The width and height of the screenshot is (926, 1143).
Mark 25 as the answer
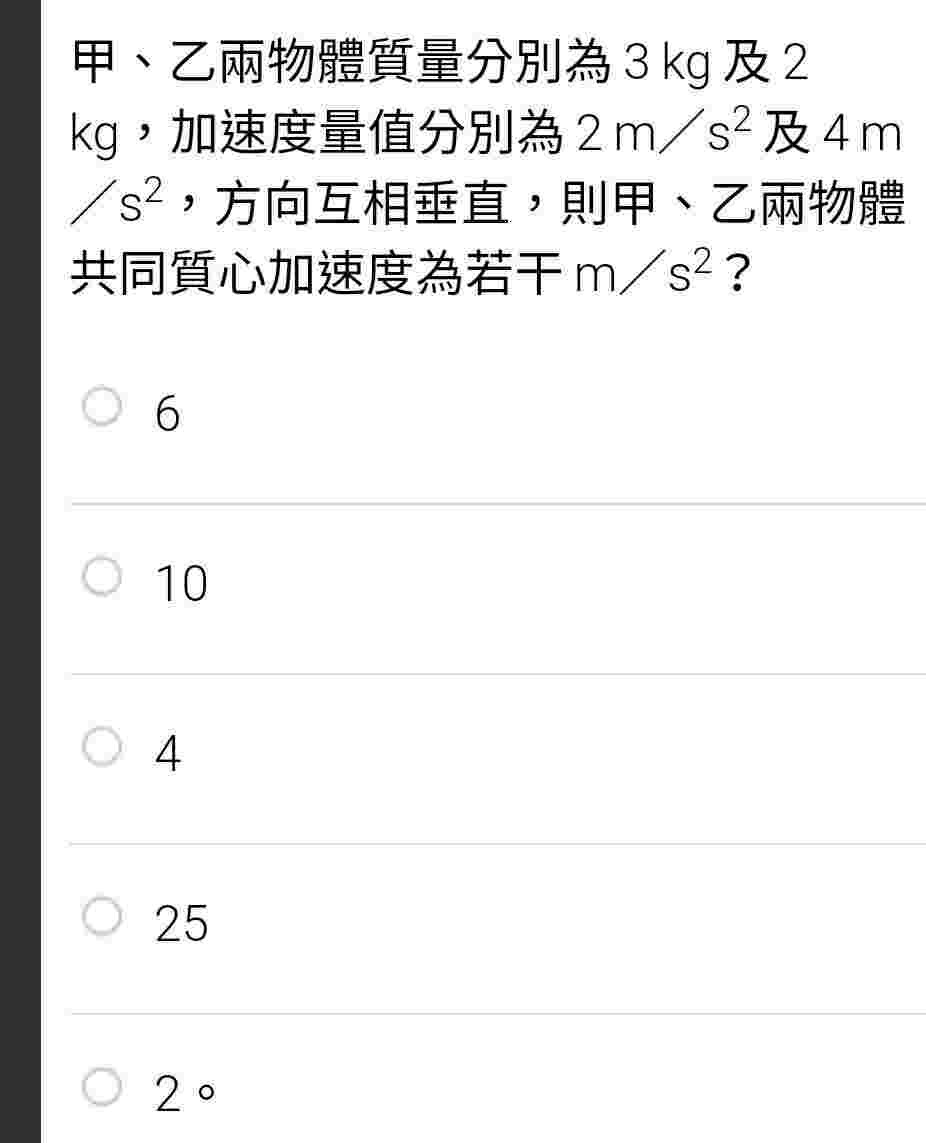[x=101, y=918]
